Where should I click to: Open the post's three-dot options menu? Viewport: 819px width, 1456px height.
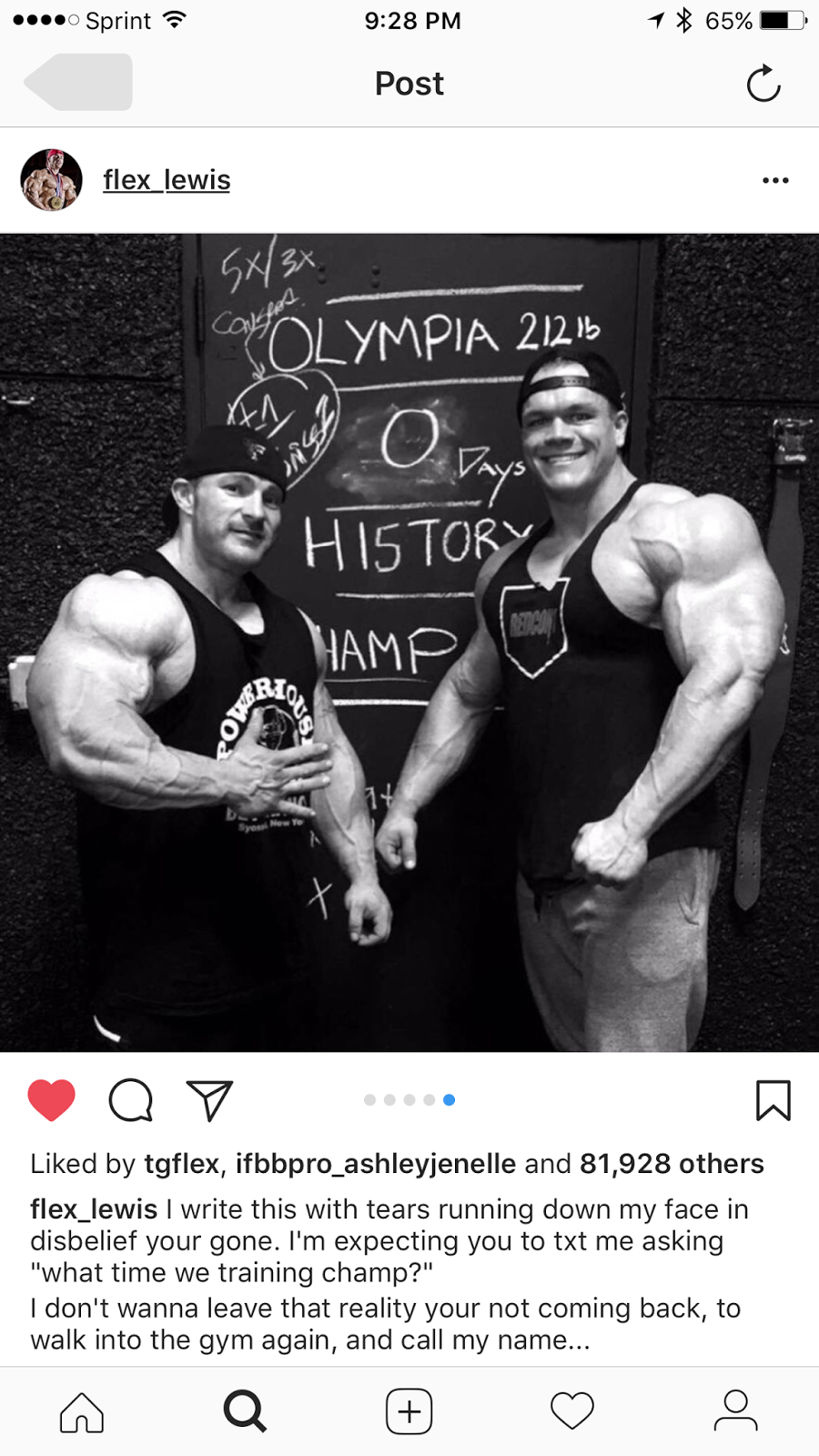tap(775, 180)
